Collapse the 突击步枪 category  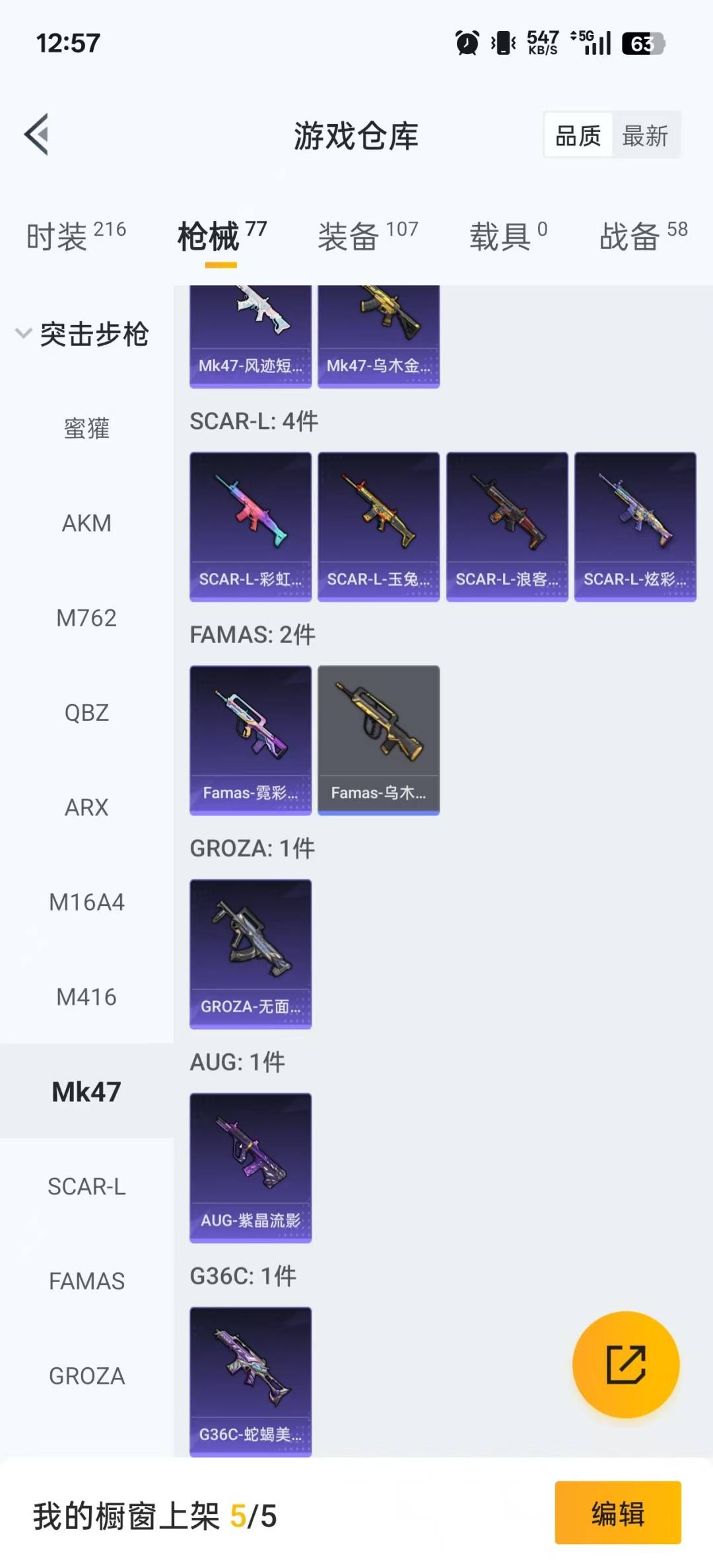pos(82,334)
